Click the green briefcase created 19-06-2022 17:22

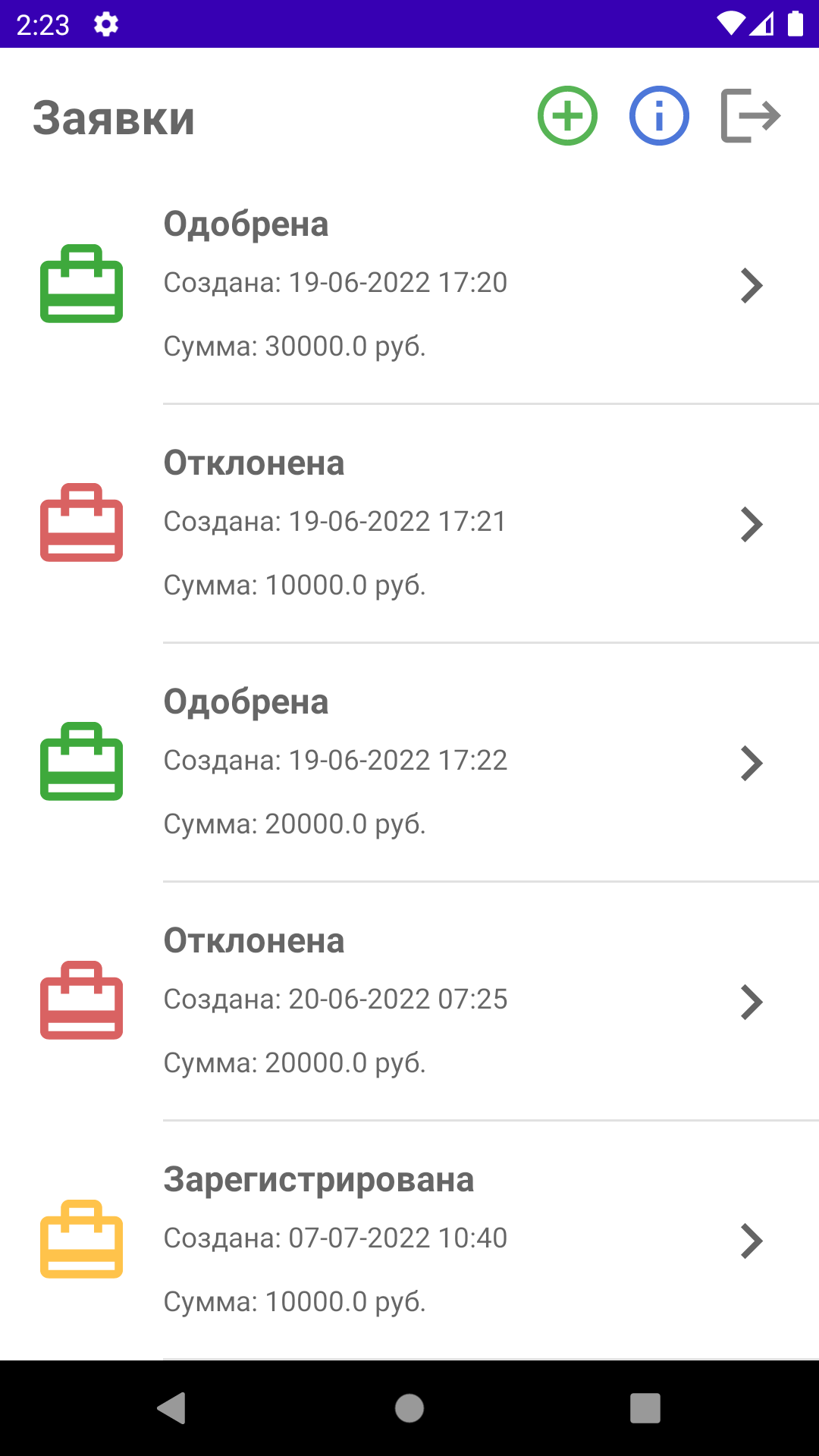coord(82,762)
